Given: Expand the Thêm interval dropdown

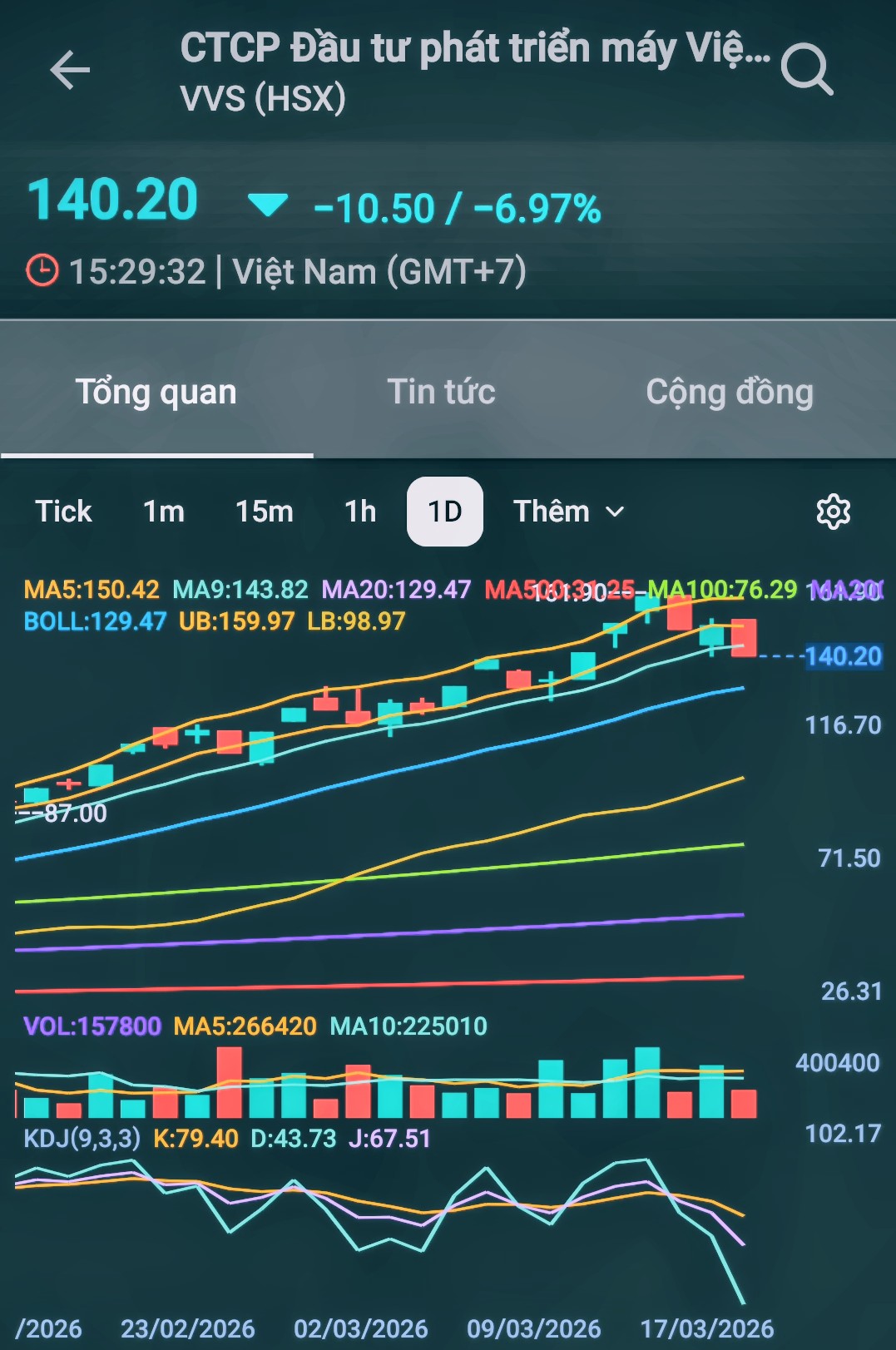Looking at the screenshot, I should 568,512.
